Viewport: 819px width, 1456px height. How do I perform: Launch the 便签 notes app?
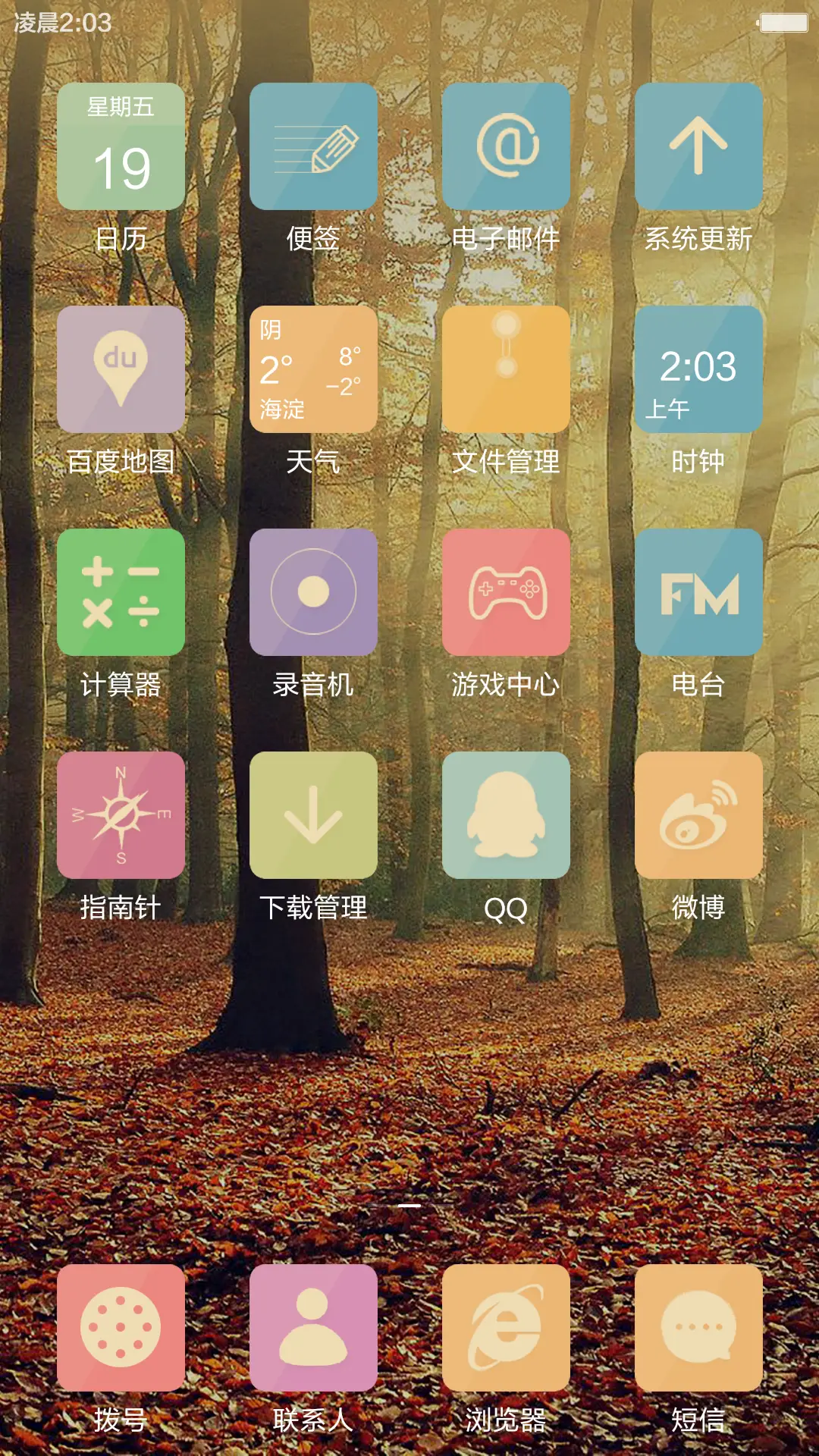pyautogui.click(x=313, y=146)
